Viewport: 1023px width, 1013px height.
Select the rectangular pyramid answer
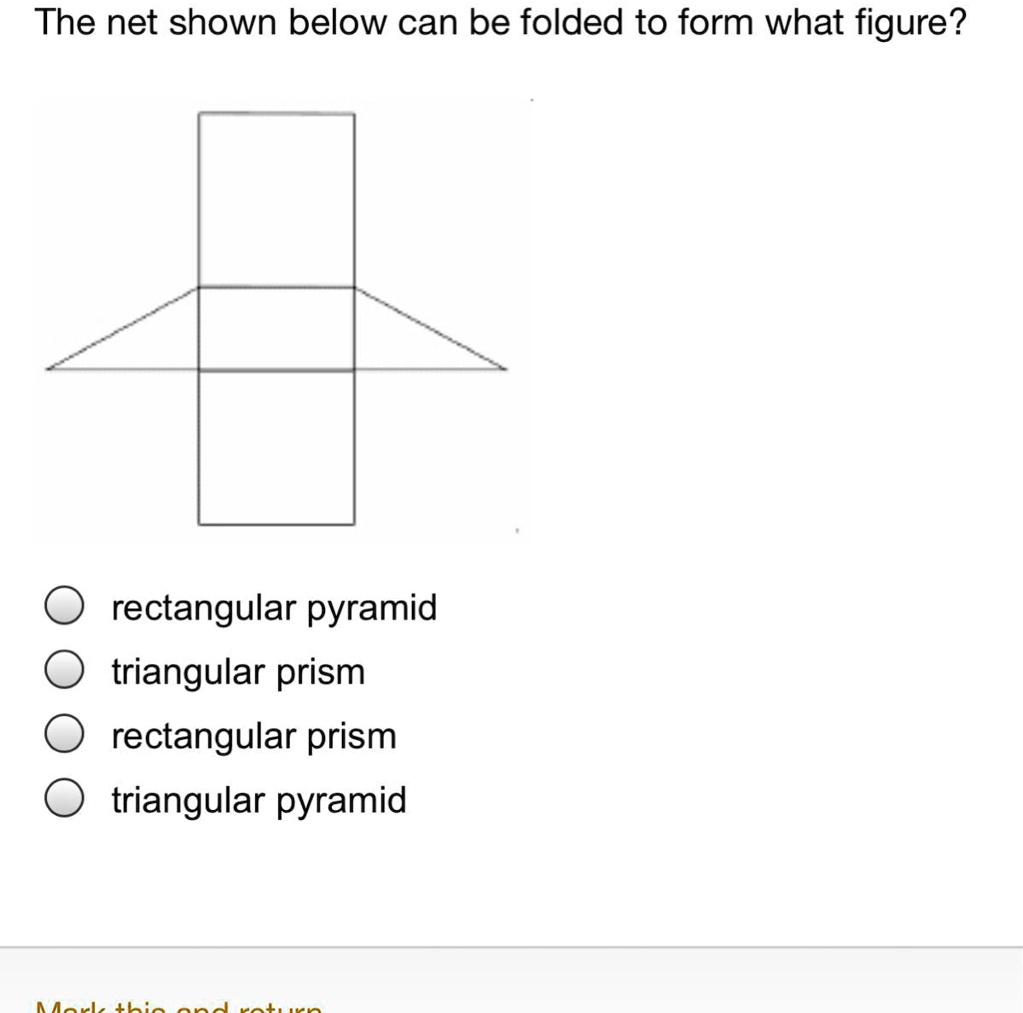point(63,607)
